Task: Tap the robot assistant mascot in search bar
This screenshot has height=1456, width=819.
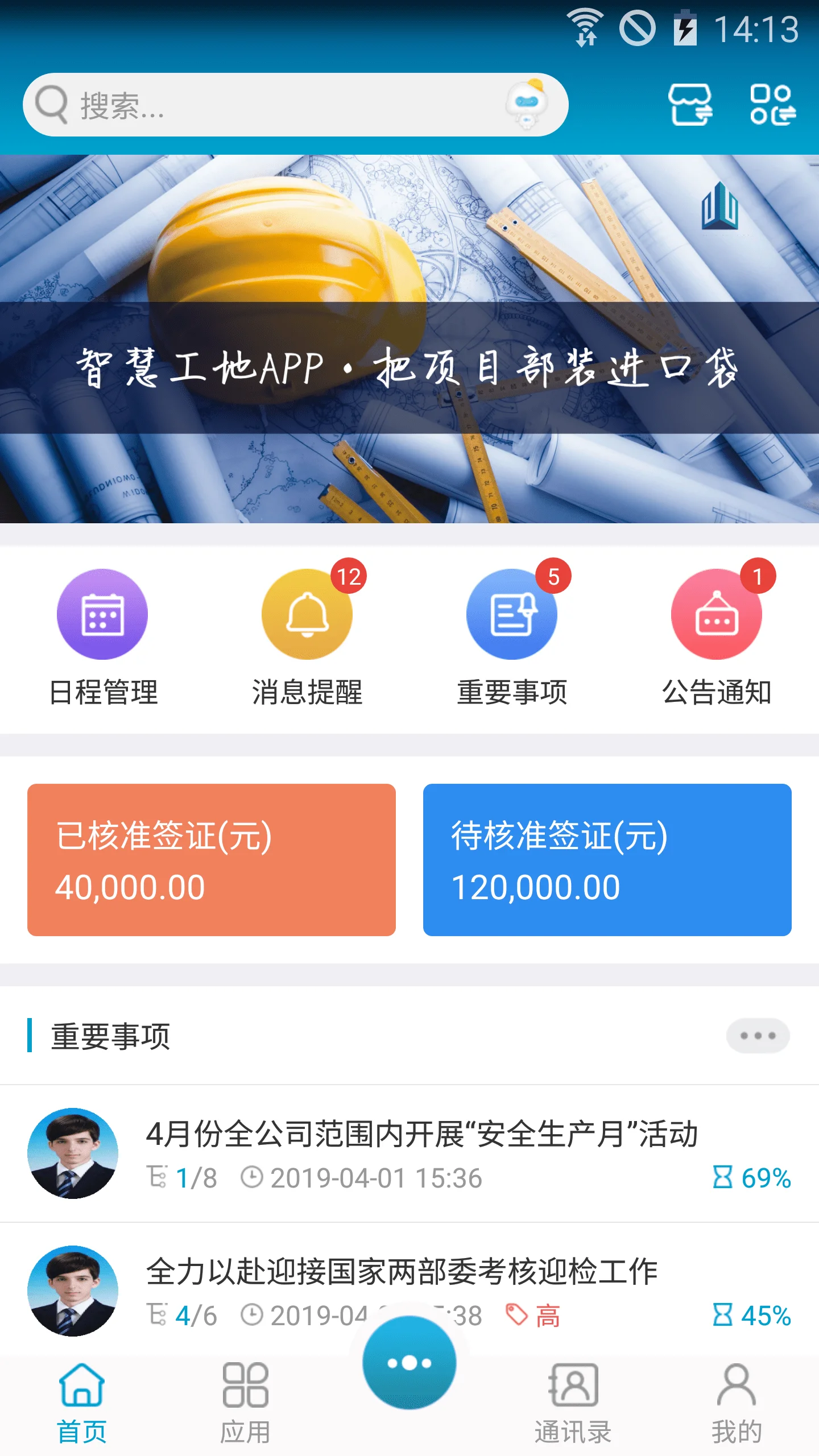Action: 528,106
